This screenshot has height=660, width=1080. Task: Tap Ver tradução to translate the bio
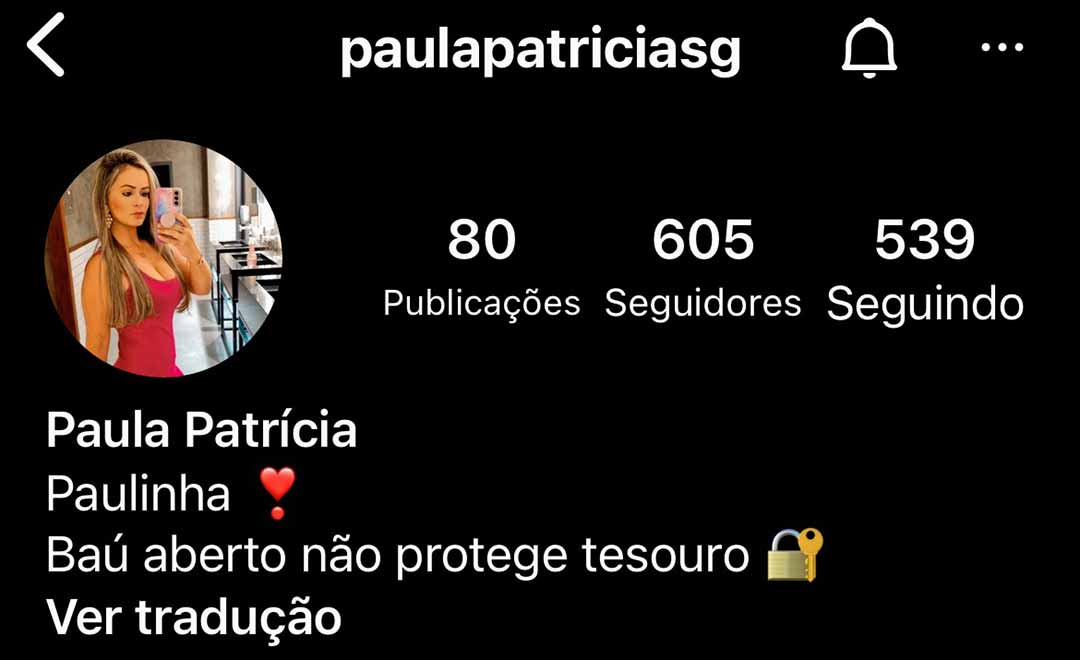point(194,617)
